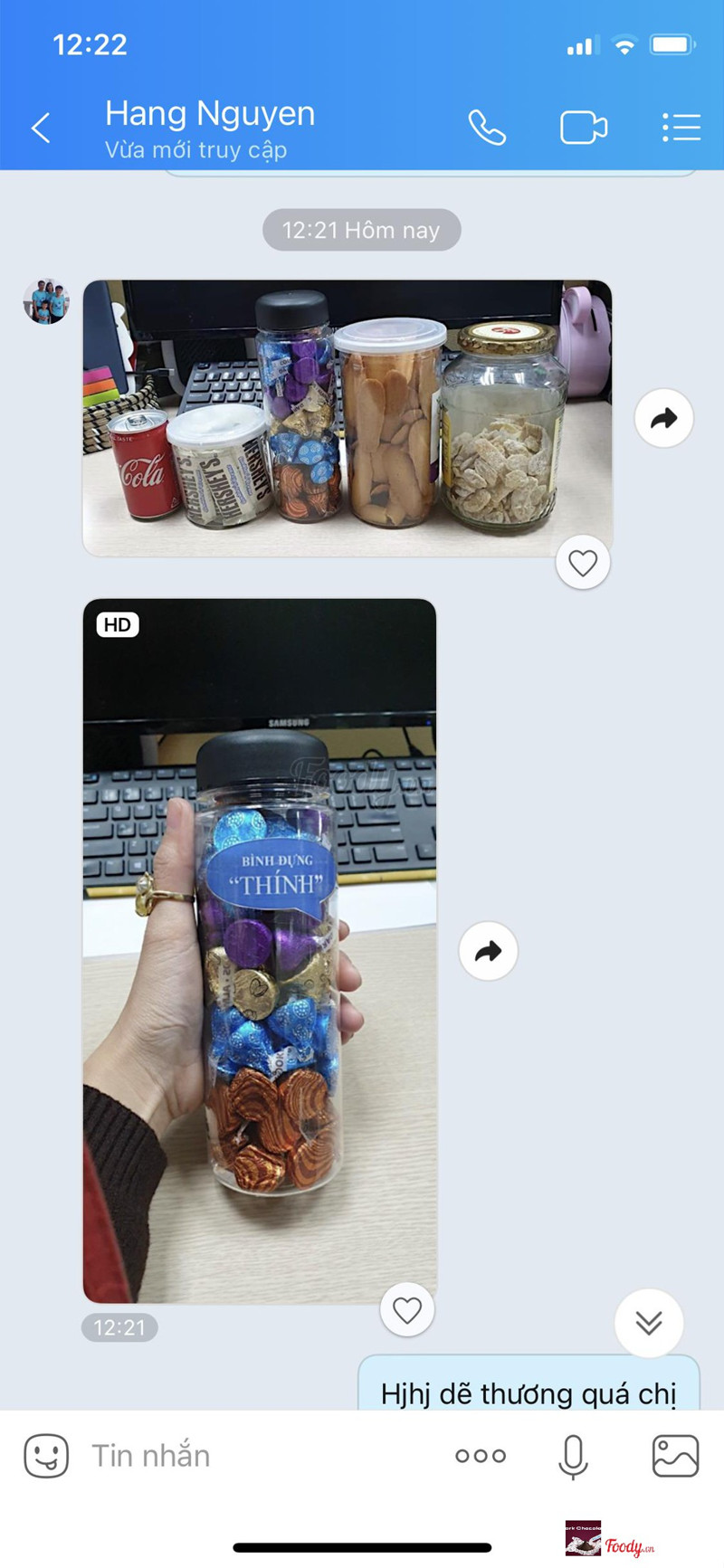Open the conversation options menu
724x1568 pixels.
681,128
